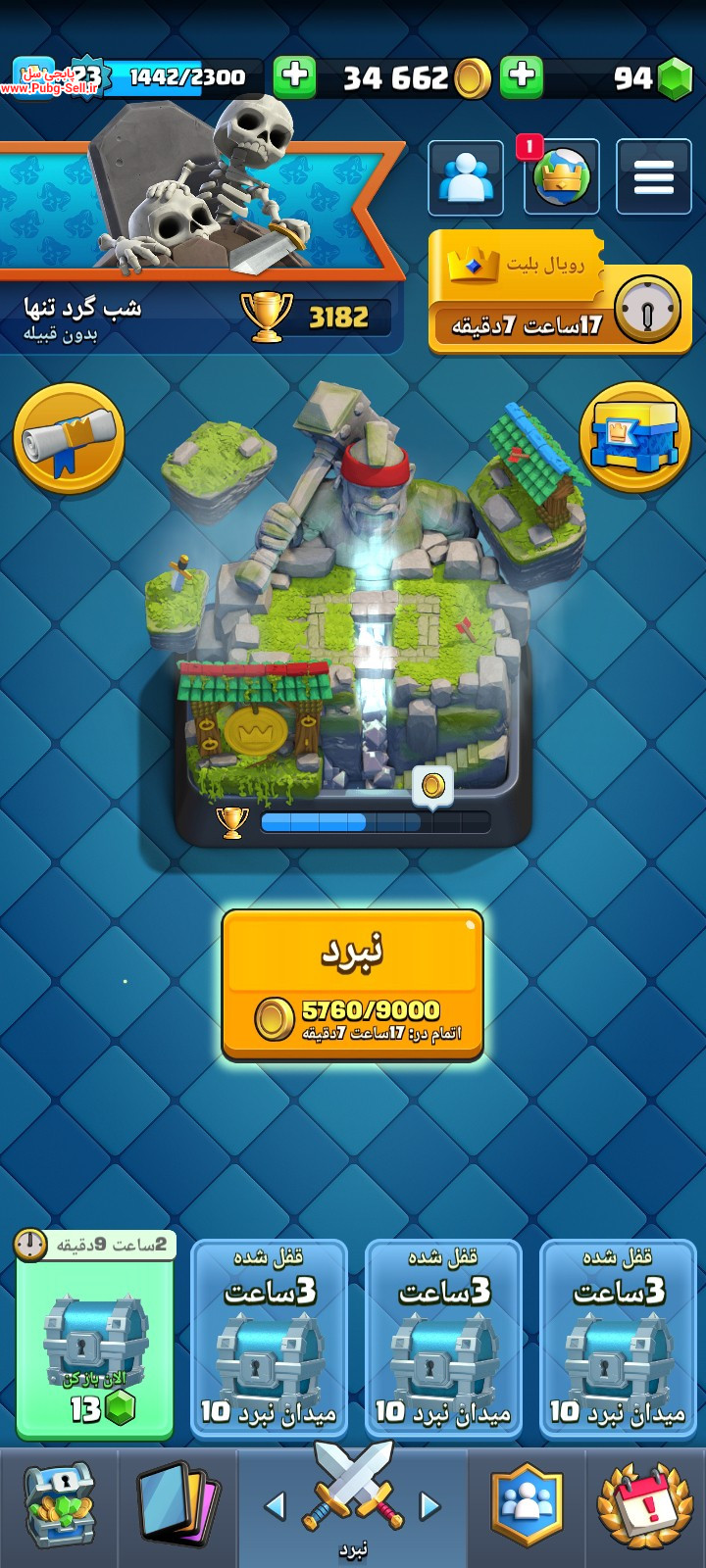Open the clan shield tab
706x1568 pixels.
tap(527, 1507)
